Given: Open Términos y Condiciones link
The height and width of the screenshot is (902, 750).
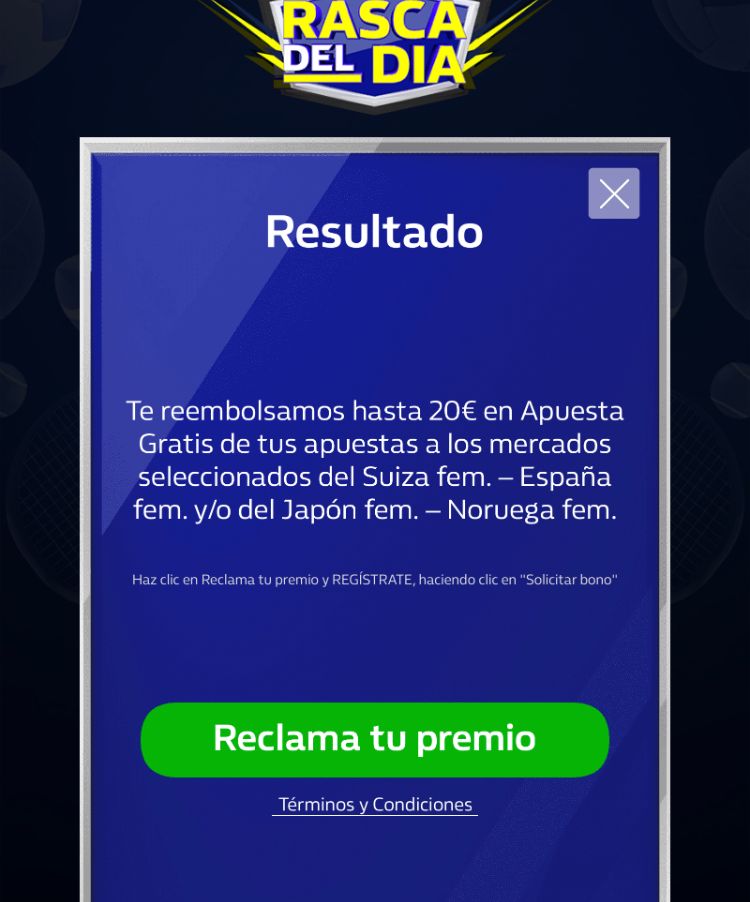Looking at the screenshot, I should click(x=374, y=804).
